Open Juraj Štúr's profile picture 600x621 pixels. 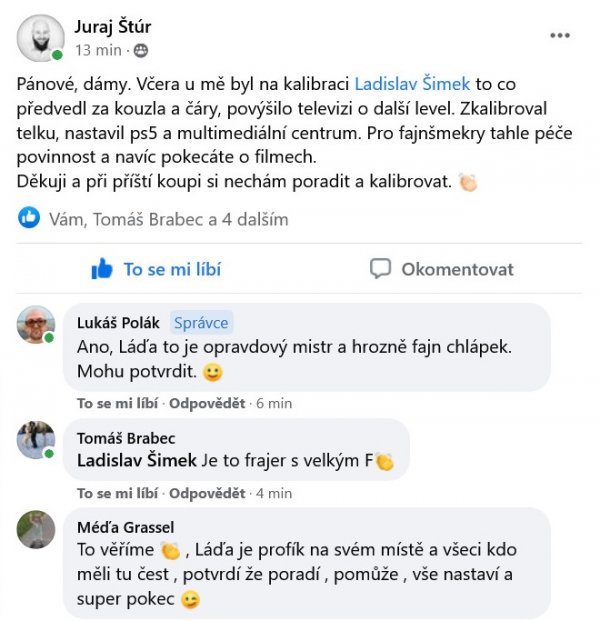tap(40, 38)
